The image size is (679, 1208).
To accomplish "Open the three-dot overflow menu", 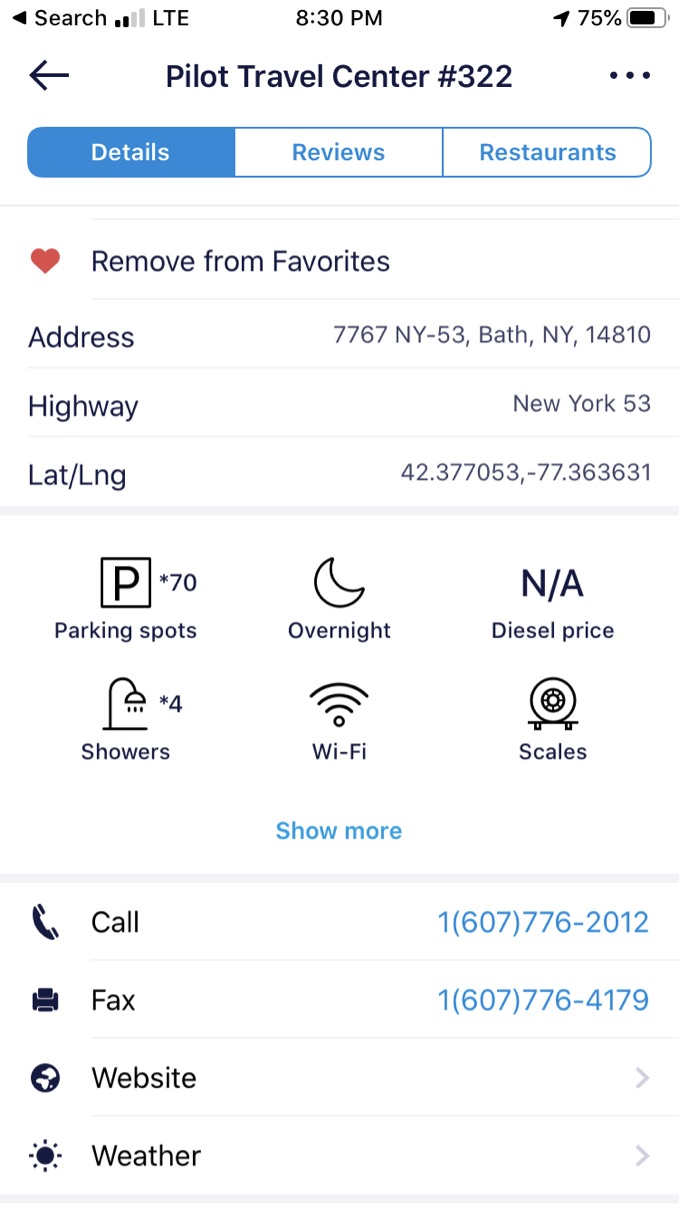I will coord(629,77).
